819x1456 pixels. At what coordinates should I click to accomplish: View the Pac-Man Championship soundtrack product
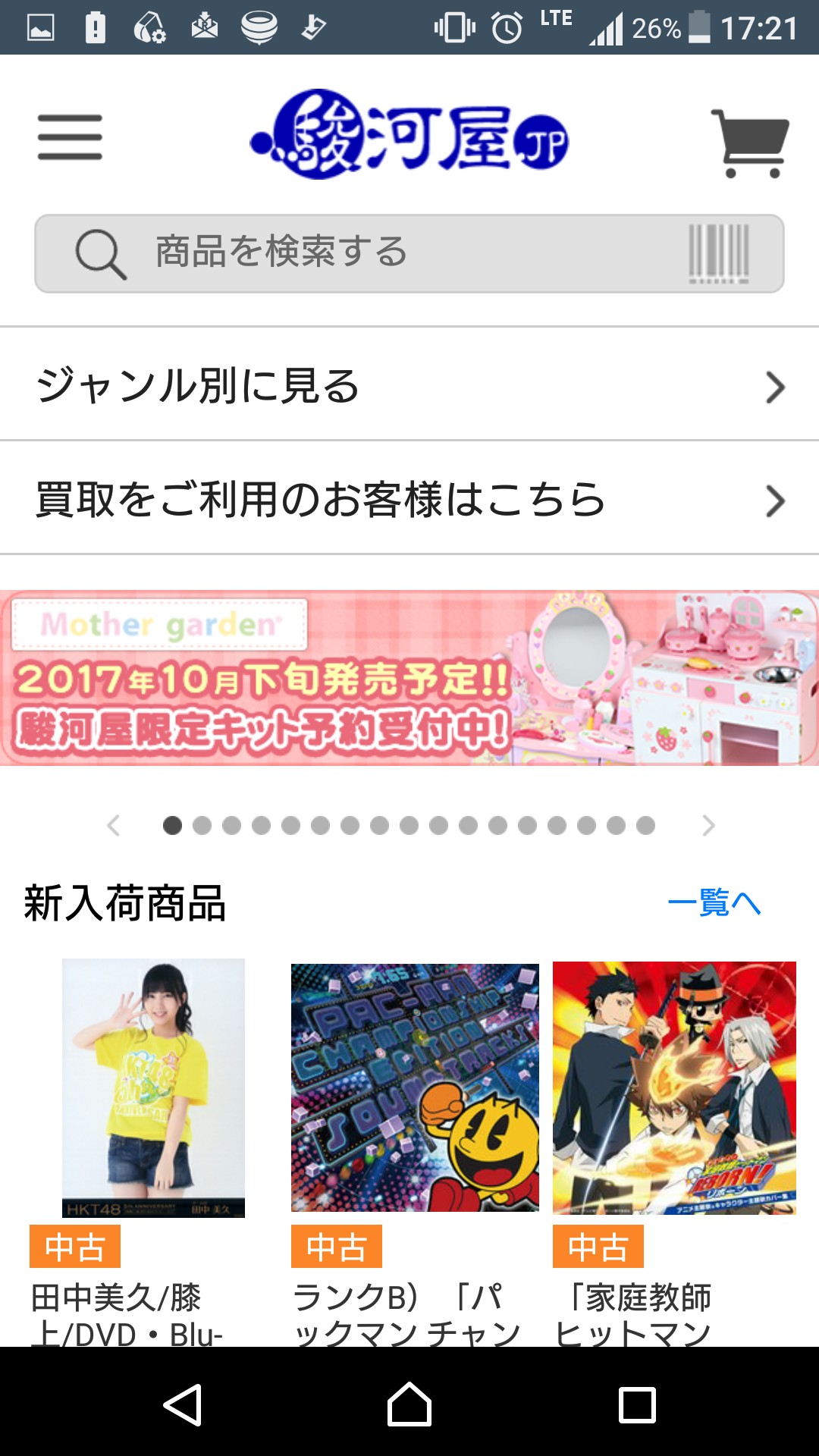[415, 1088]
